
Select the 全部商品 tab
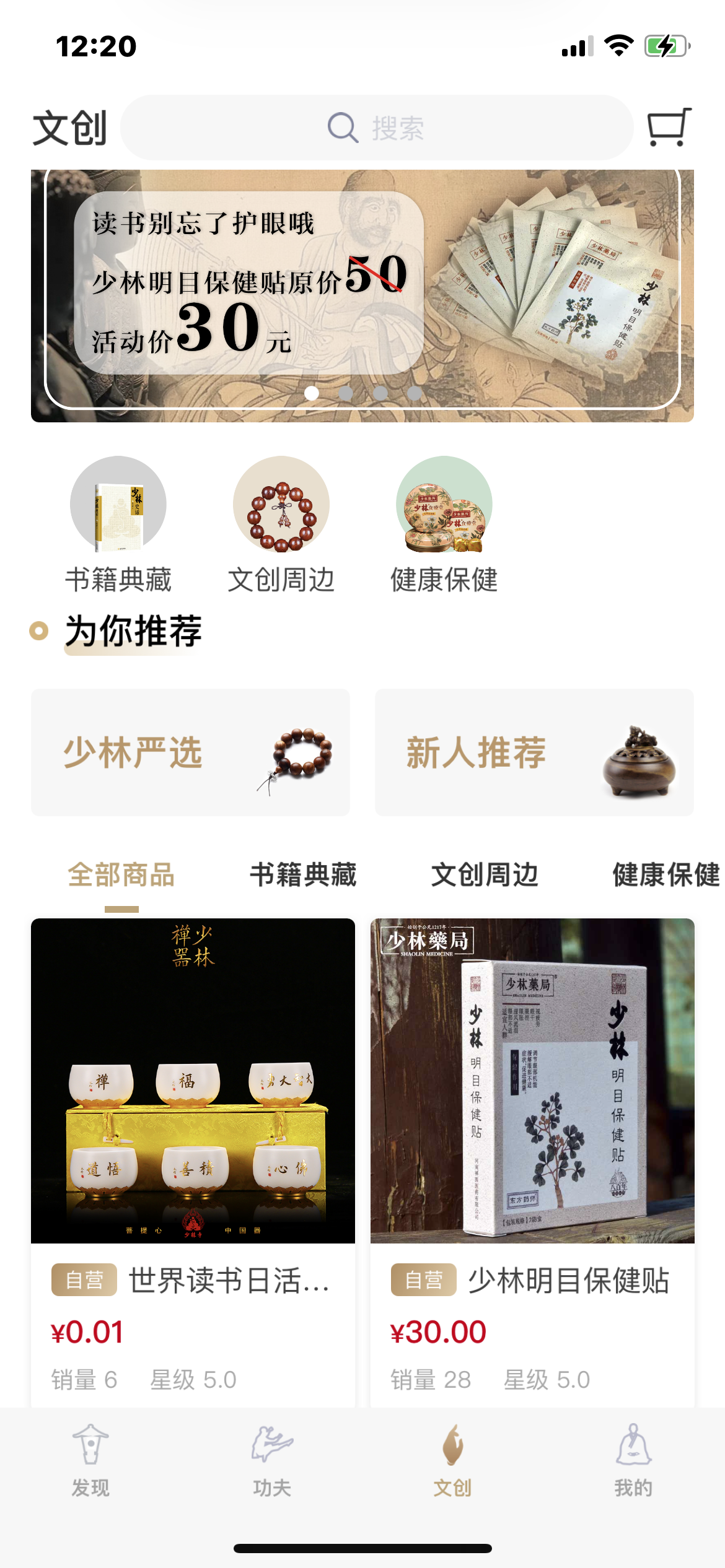[121, 875]
